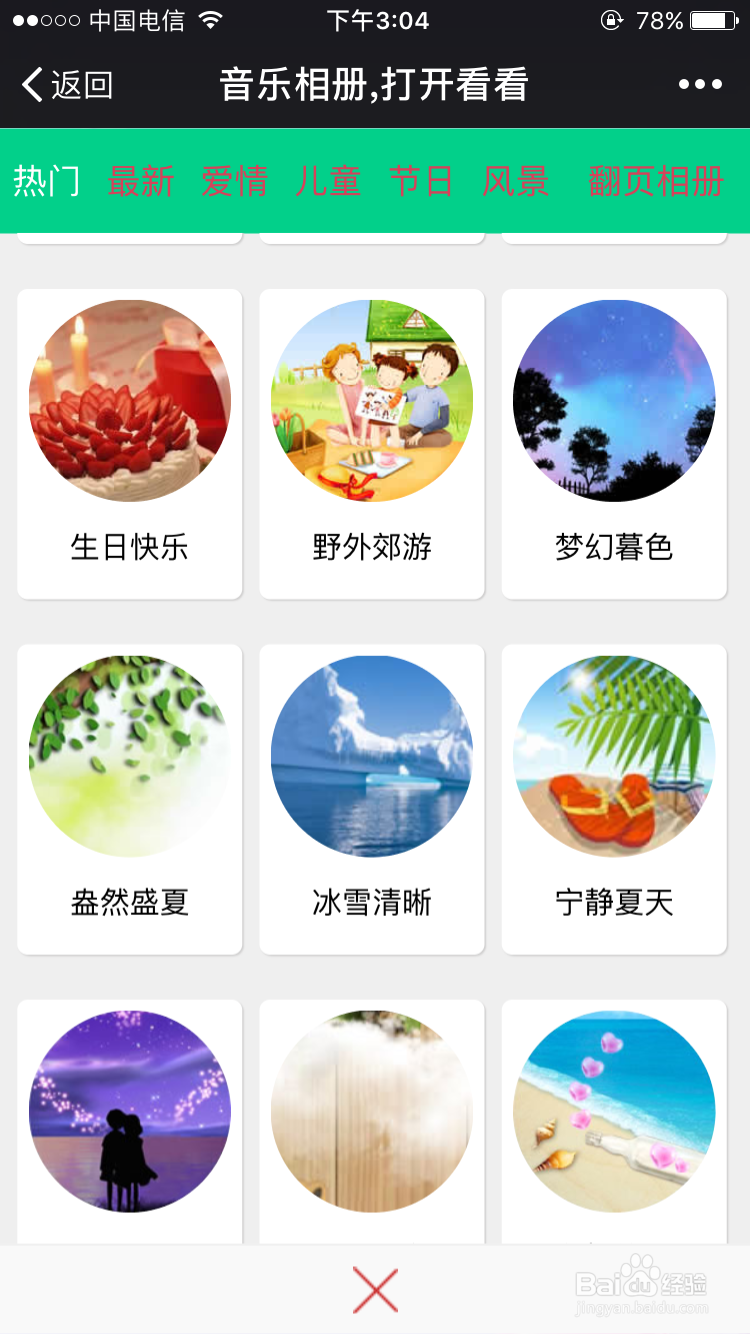Choose the 野外郊游 template card
The image size is (750, 1334).
372,443
